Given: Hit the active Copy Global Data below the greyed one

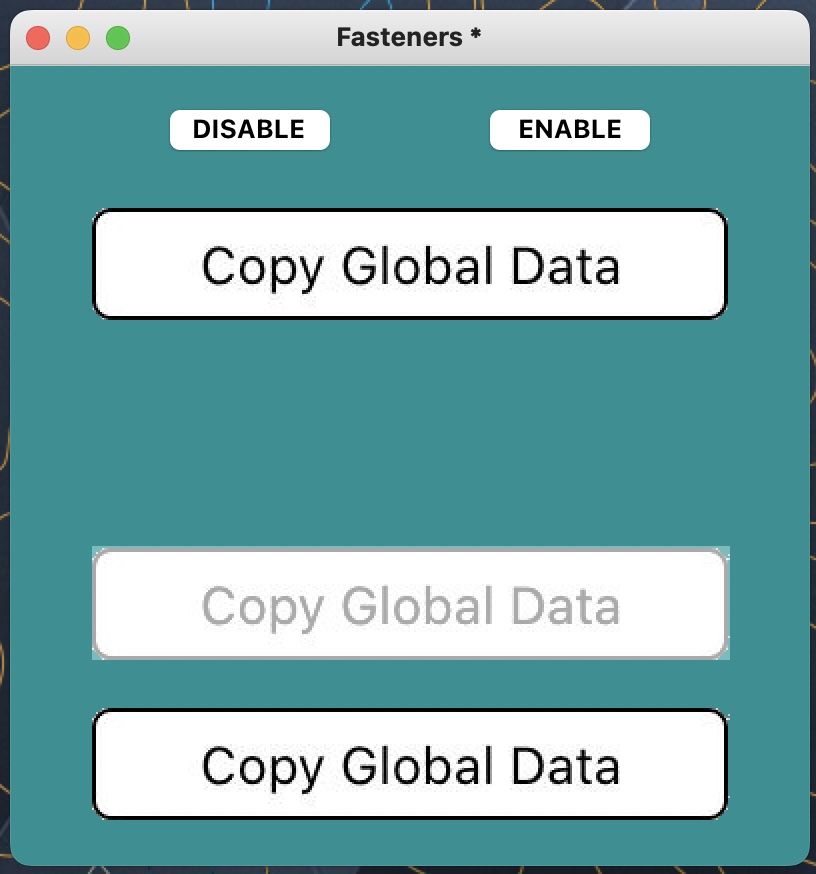Looking at the screenshot, I should tap(410, 765).
